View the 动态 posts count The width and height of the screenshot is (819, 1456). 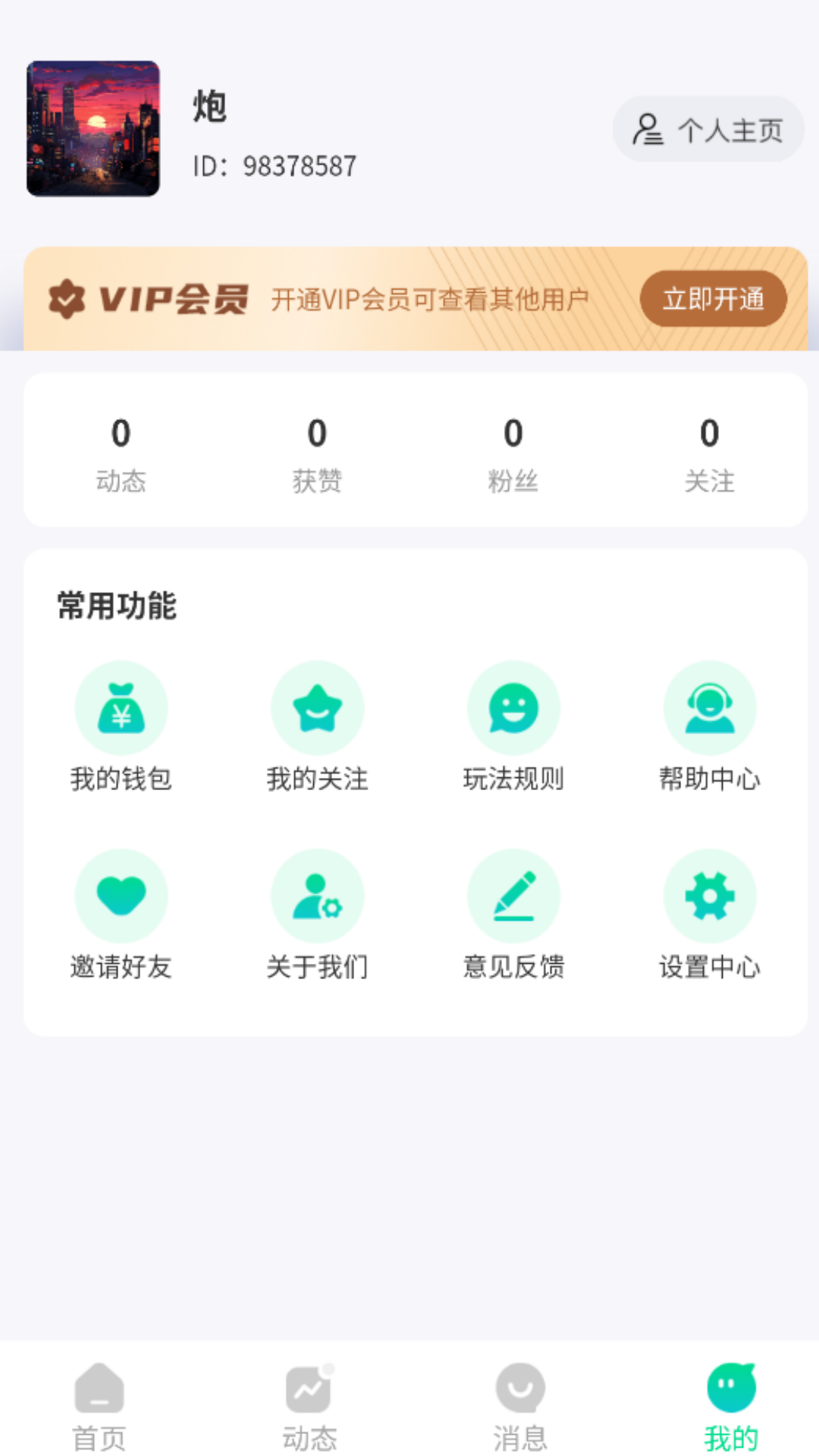(120, 451)
